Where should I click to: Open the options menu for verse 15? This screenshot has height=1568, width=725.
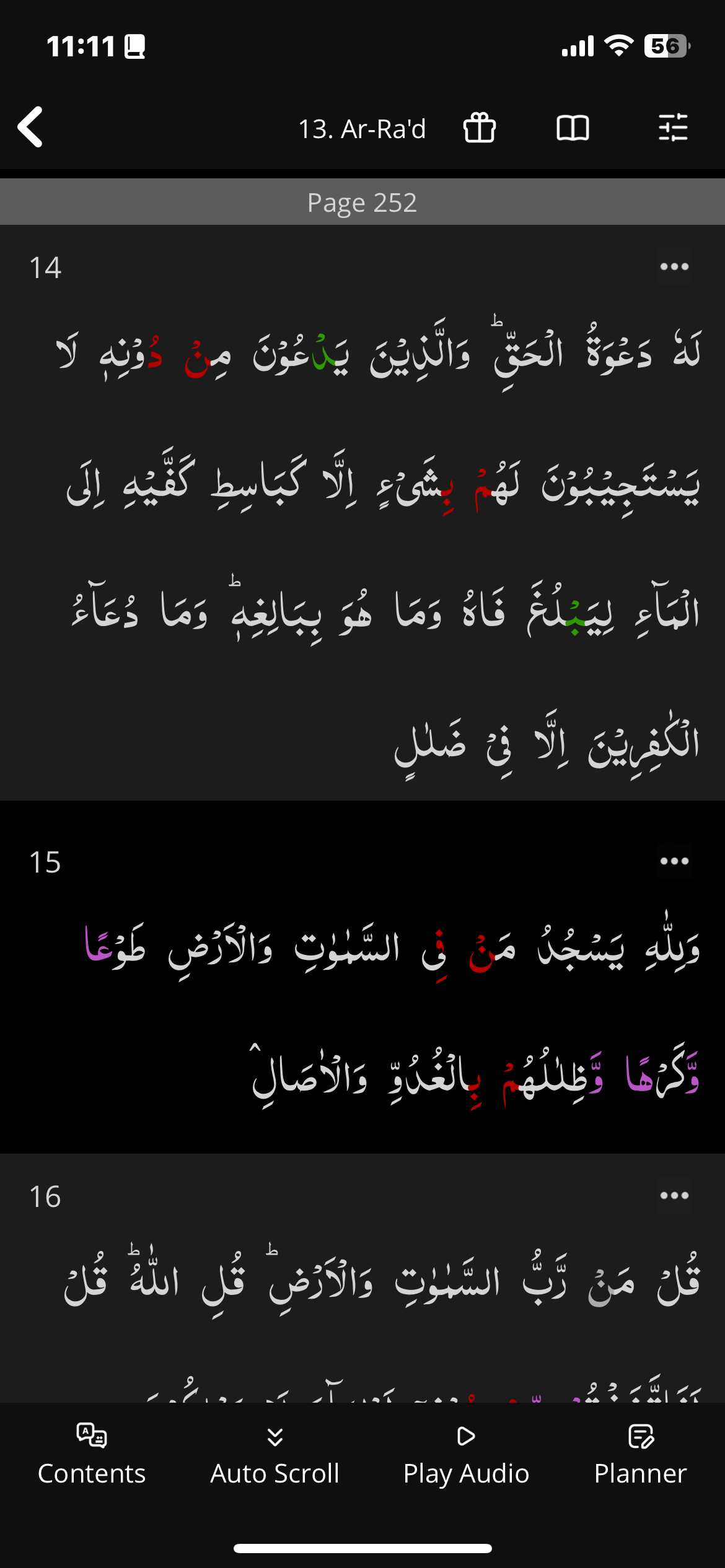674,861
